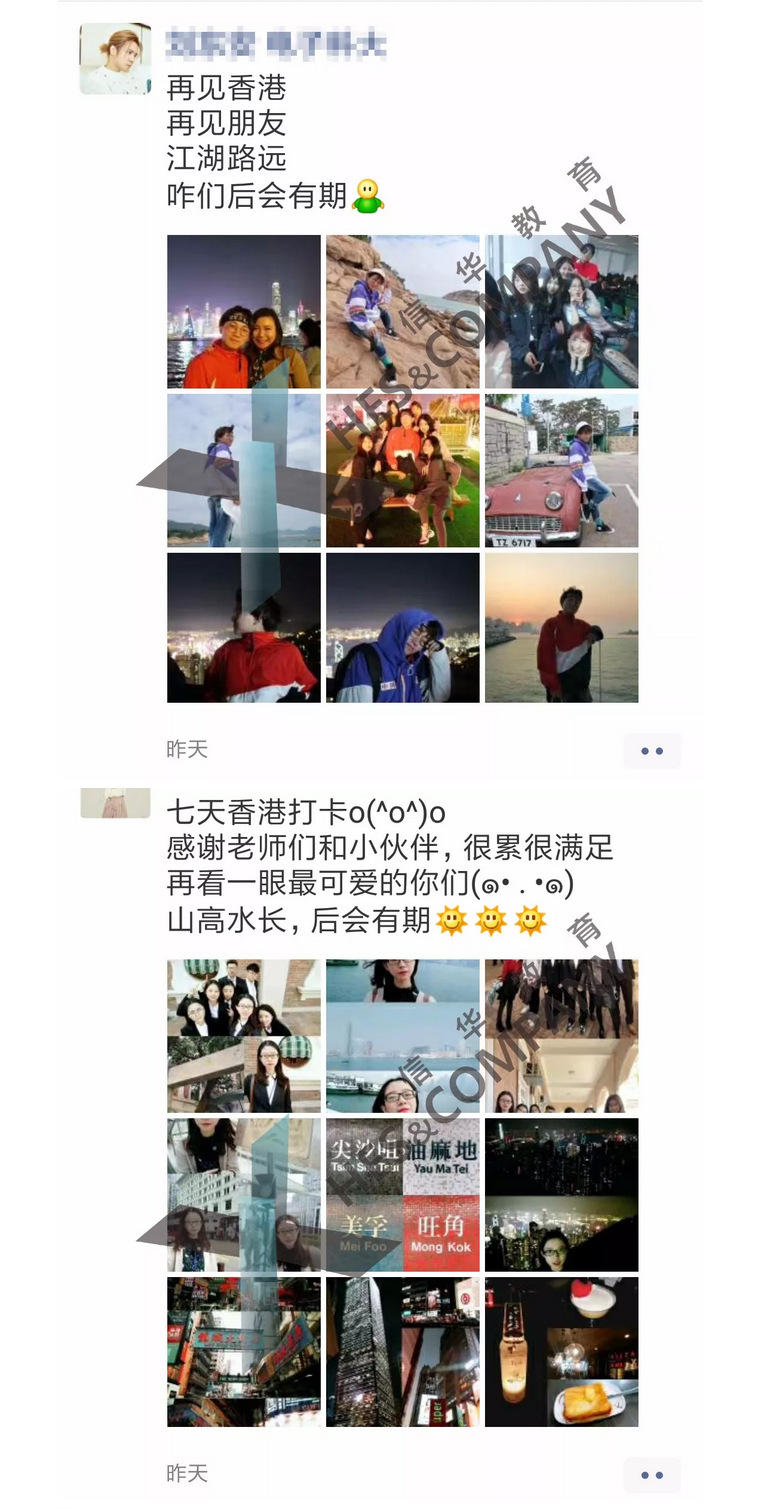The height and width of the screenshot is (1509, 781).
Task: Open the group photo on grass
Action: (402, 470)
